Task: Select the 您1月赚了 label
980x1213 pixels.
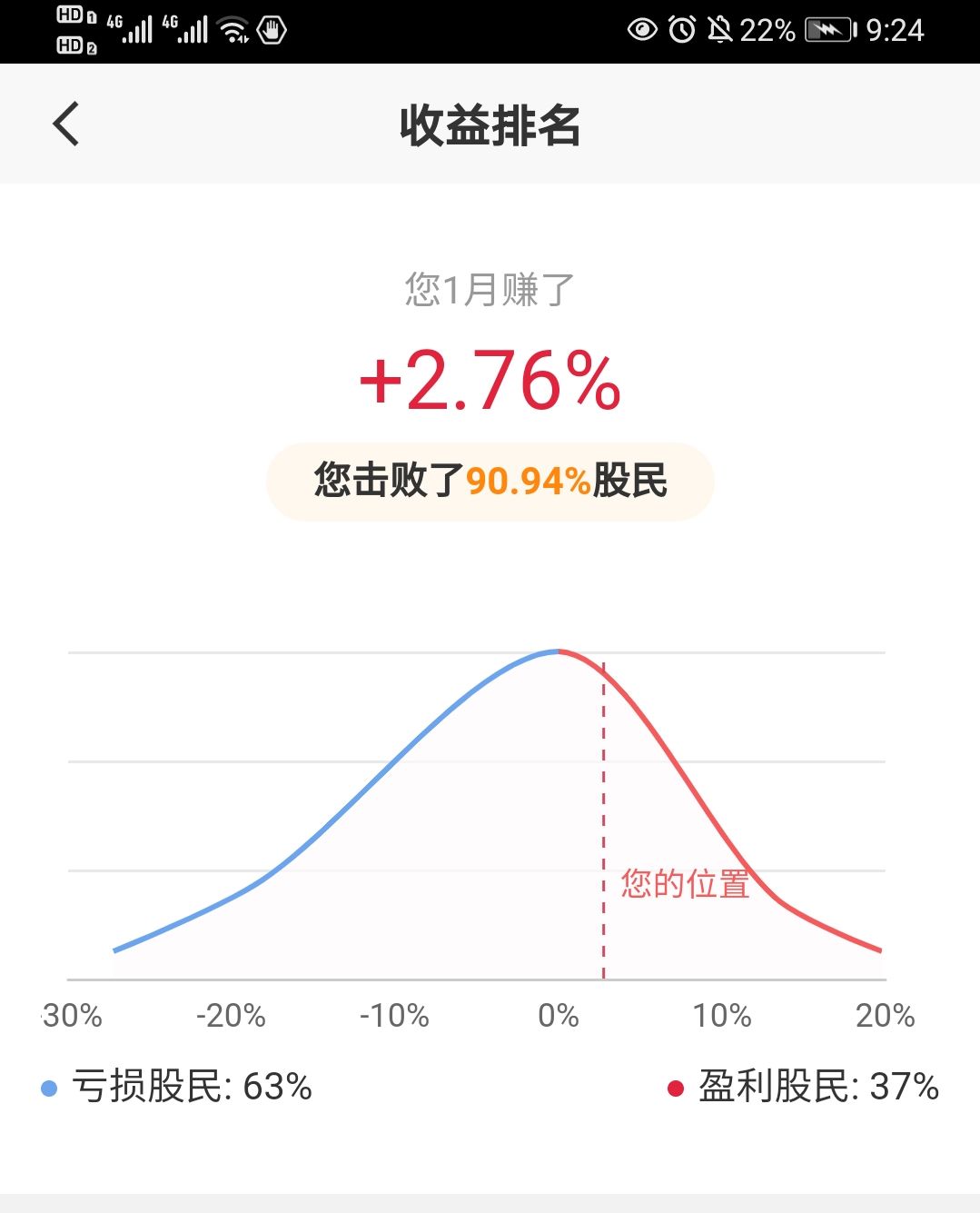Action: click(489, 288)
